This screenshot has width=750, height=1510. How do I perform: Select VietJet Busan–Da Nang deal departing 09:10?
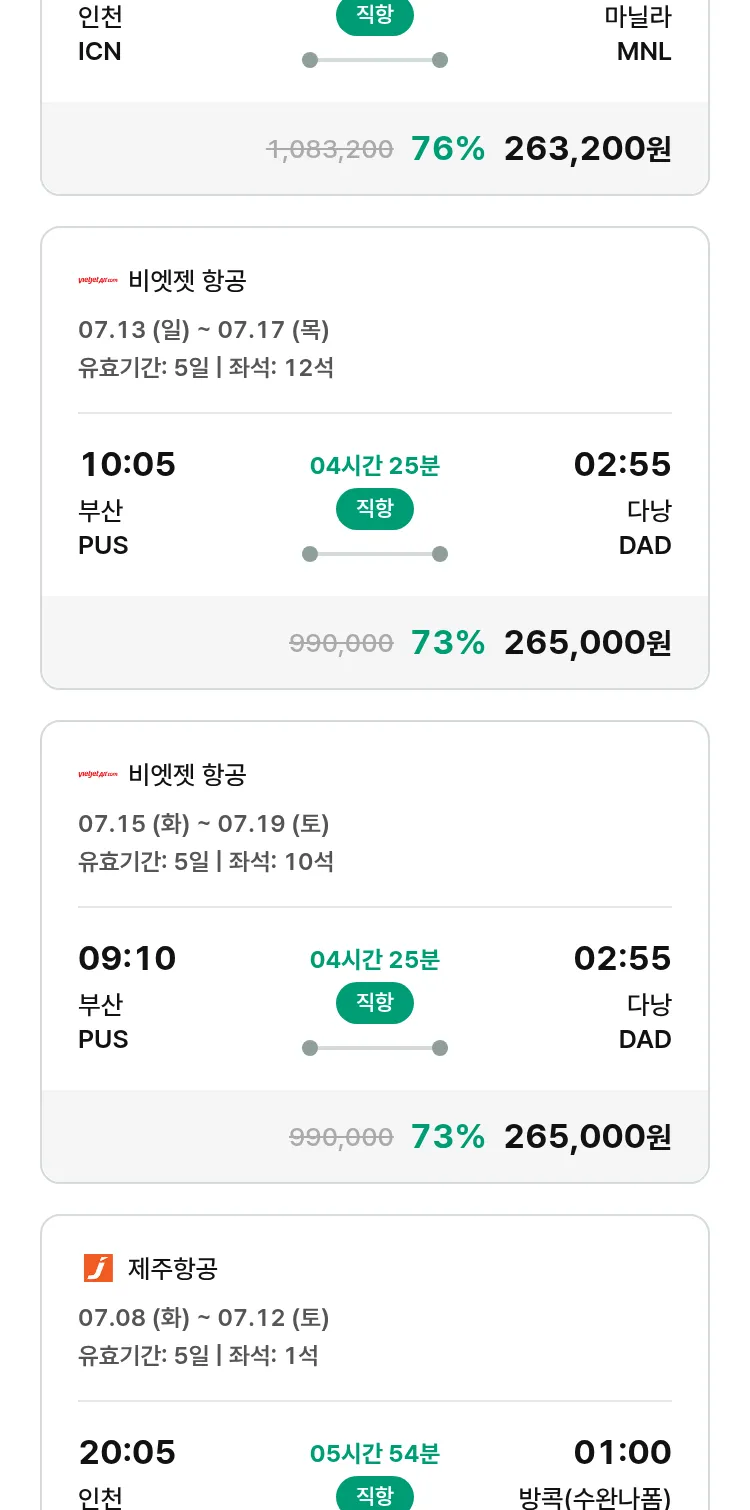[375, 952]
